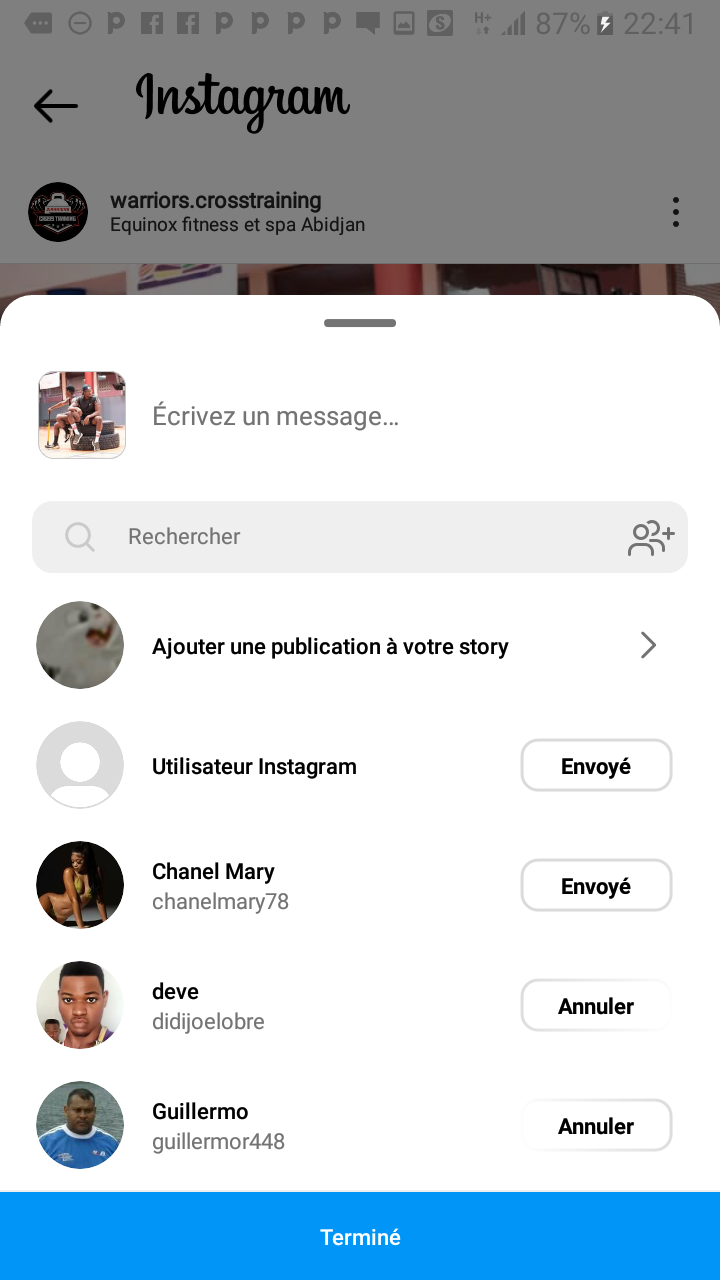Open Ajouter une publication à votre story
The height and width of the screenshot is (1280, 720).
coord(360,646)
